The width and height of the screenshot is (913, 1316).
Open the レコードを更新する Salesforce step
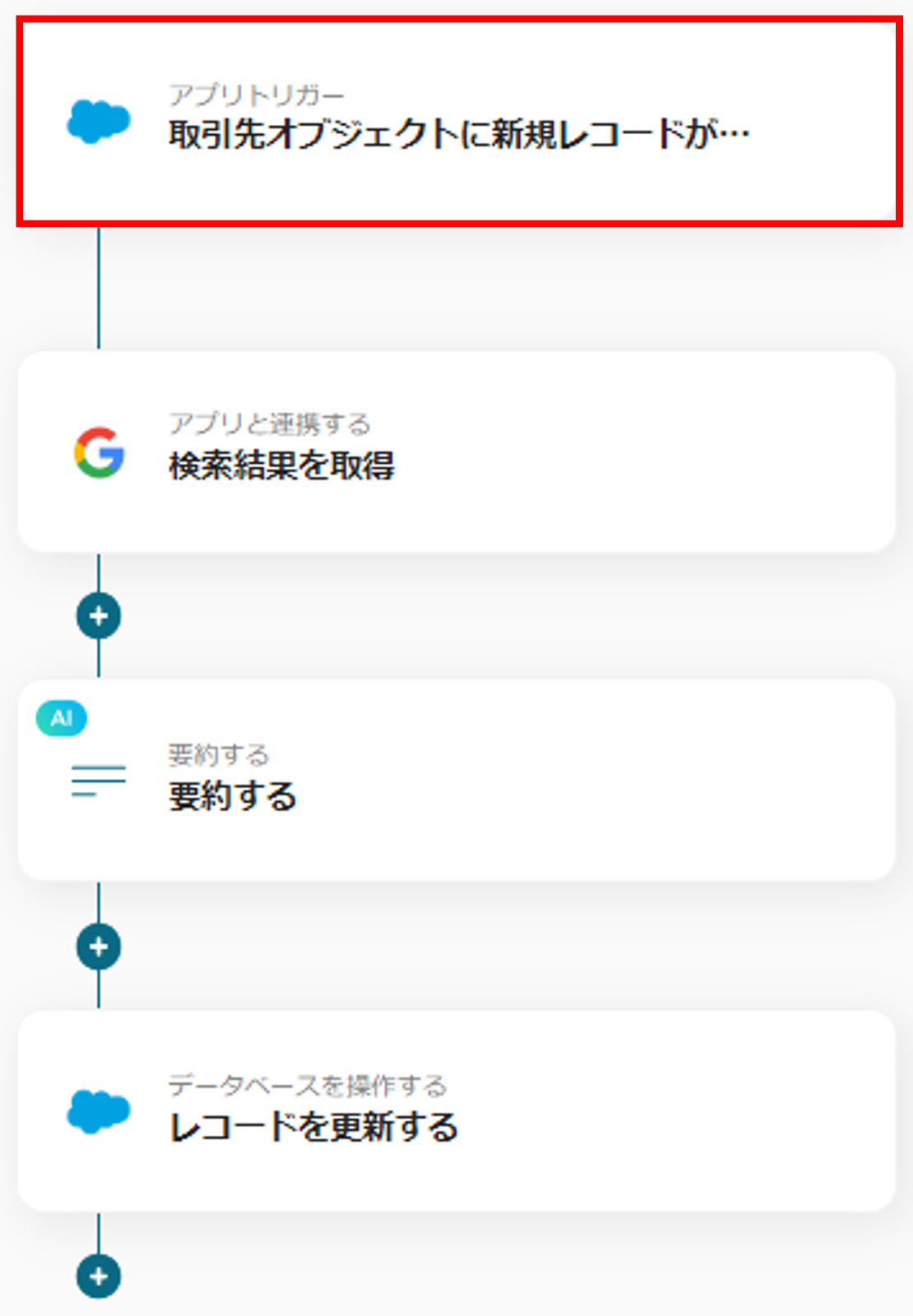pos(456,1110)
